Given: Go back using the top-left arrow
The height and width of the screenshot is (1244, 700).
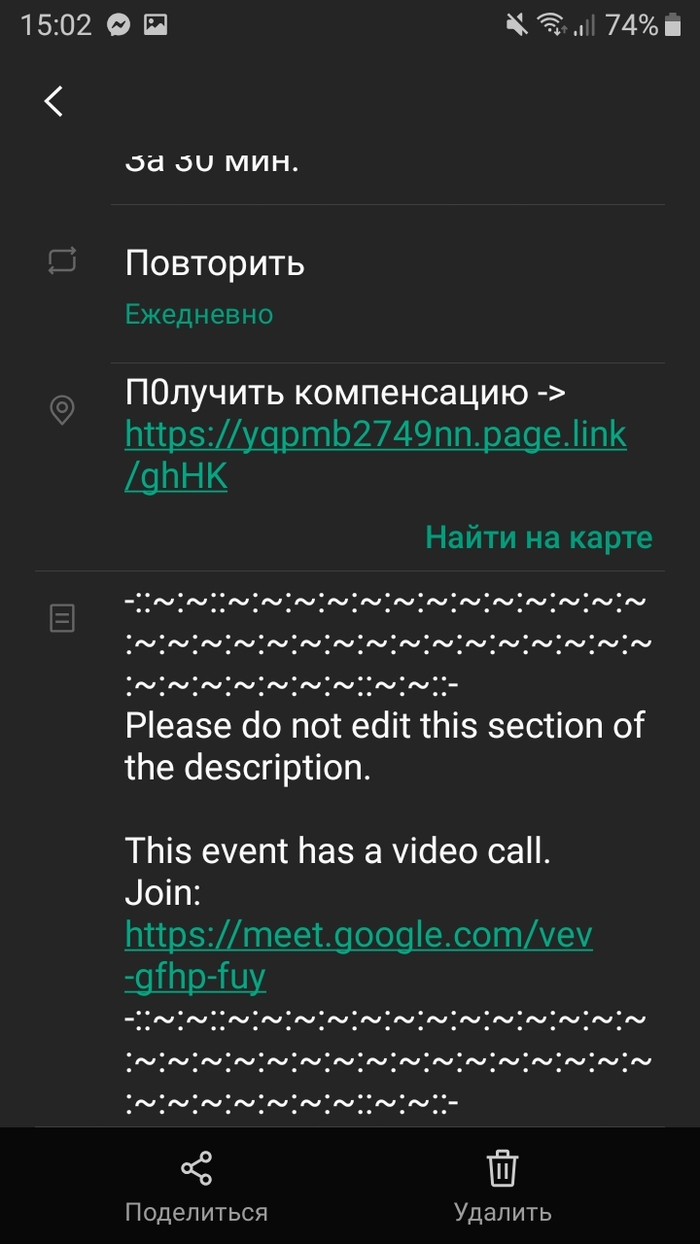Looking at the screenshot, I should 54,101.
